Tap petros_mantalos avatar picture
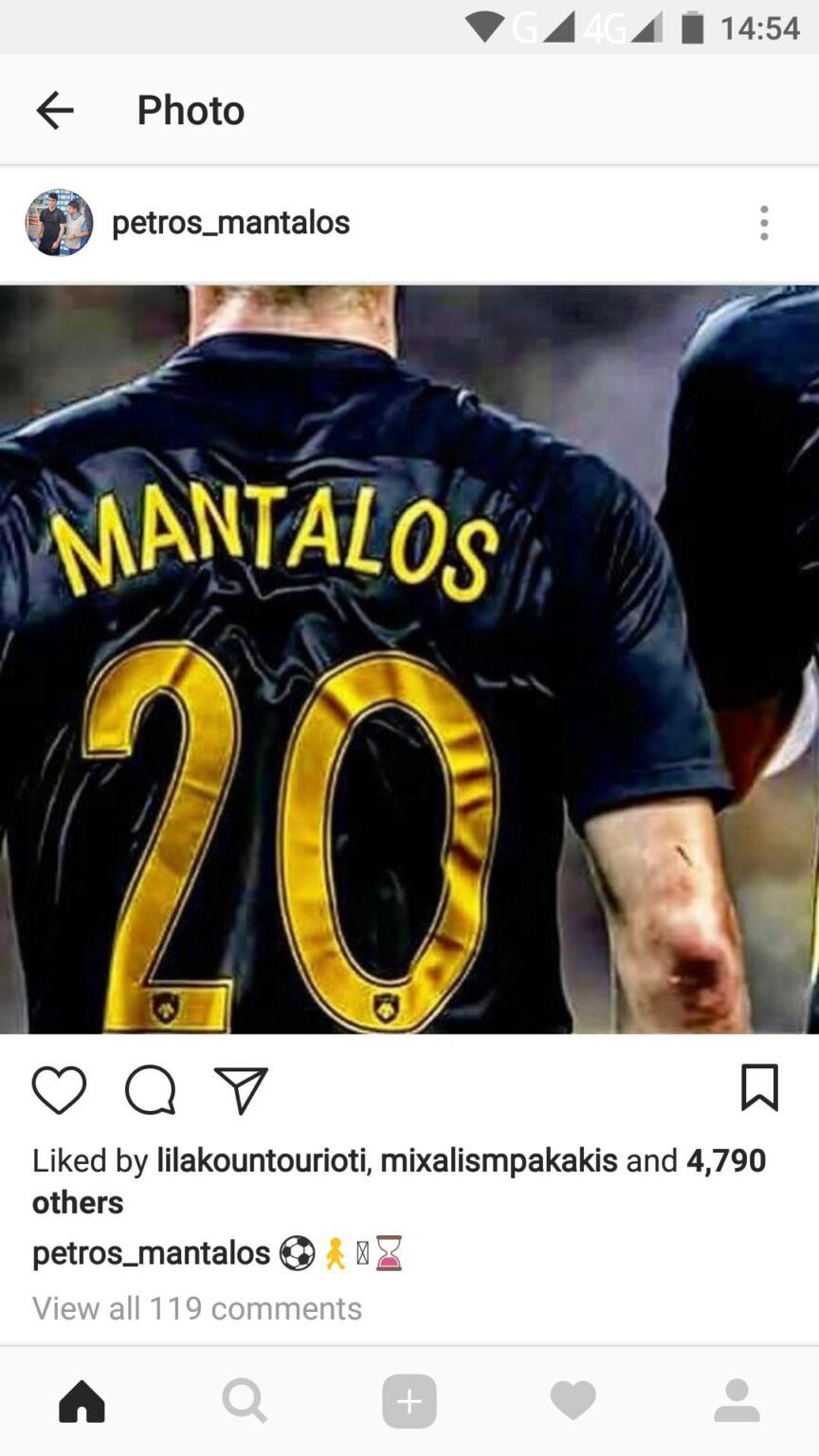Image resolution: width=819 pixels, height=1456 pixels. [59, 223]
